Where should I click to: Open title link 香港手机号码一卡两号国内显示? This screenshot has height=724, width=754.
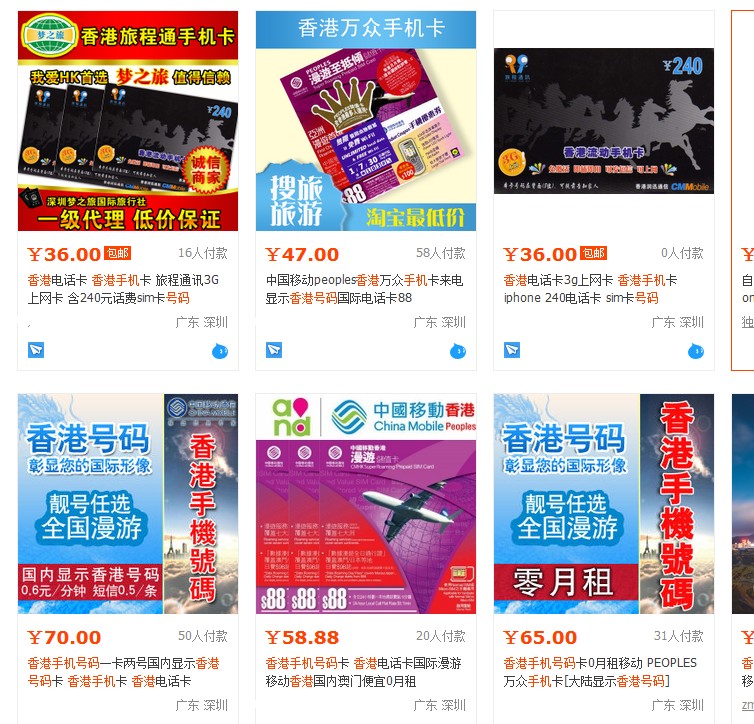[x=123, y=672]
